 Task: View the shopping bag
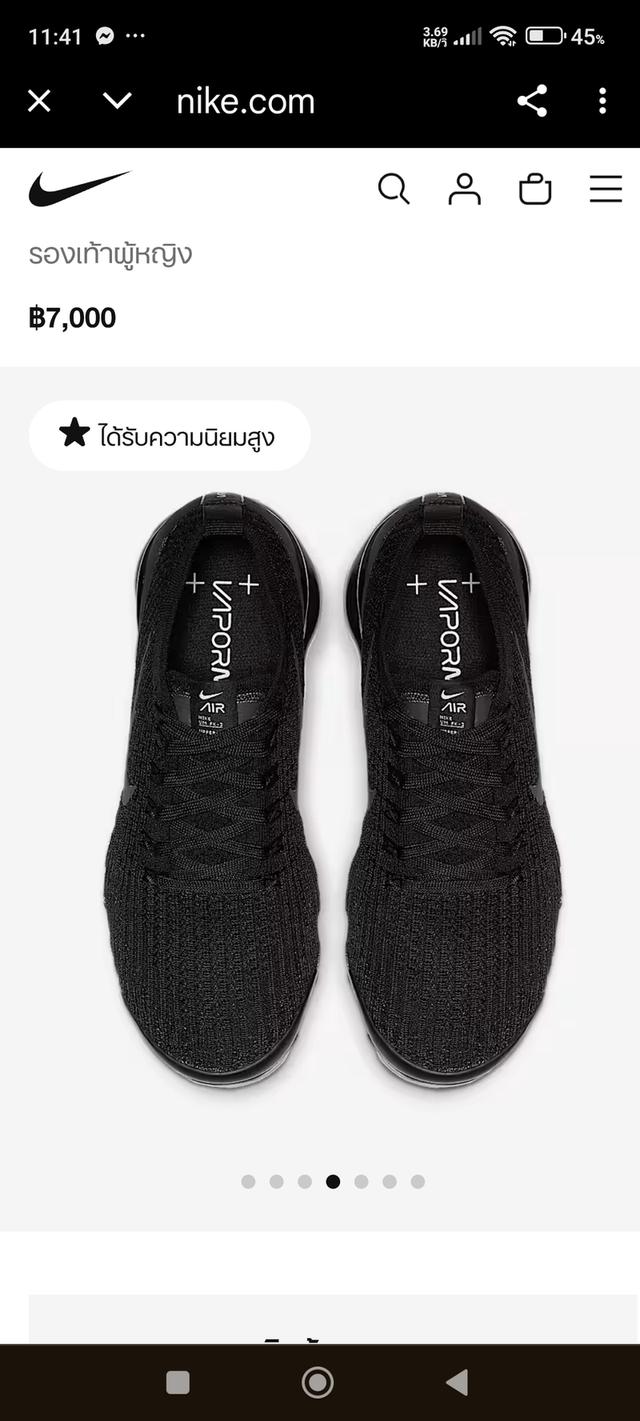click(535, 189)
